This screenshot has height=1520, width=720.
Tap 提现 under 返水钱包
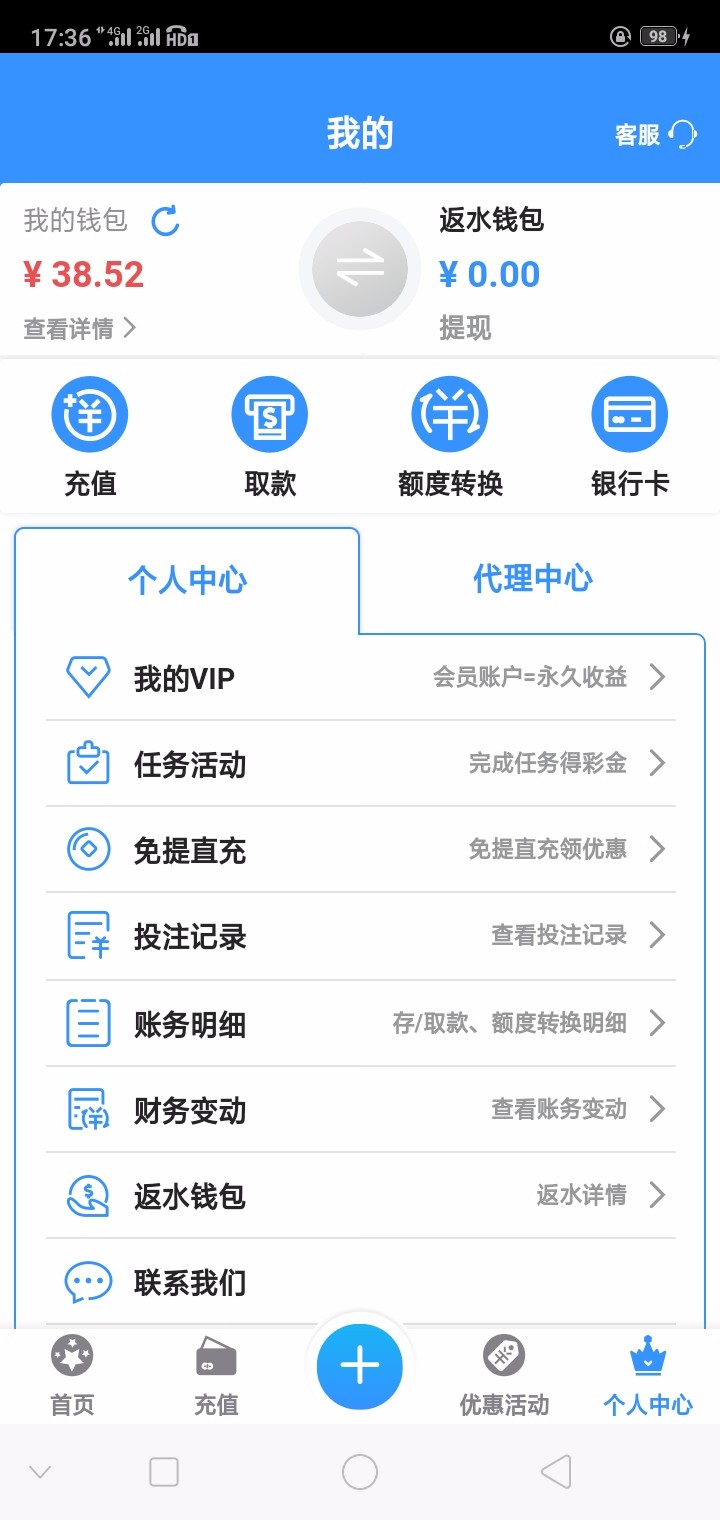click(465, 328)
